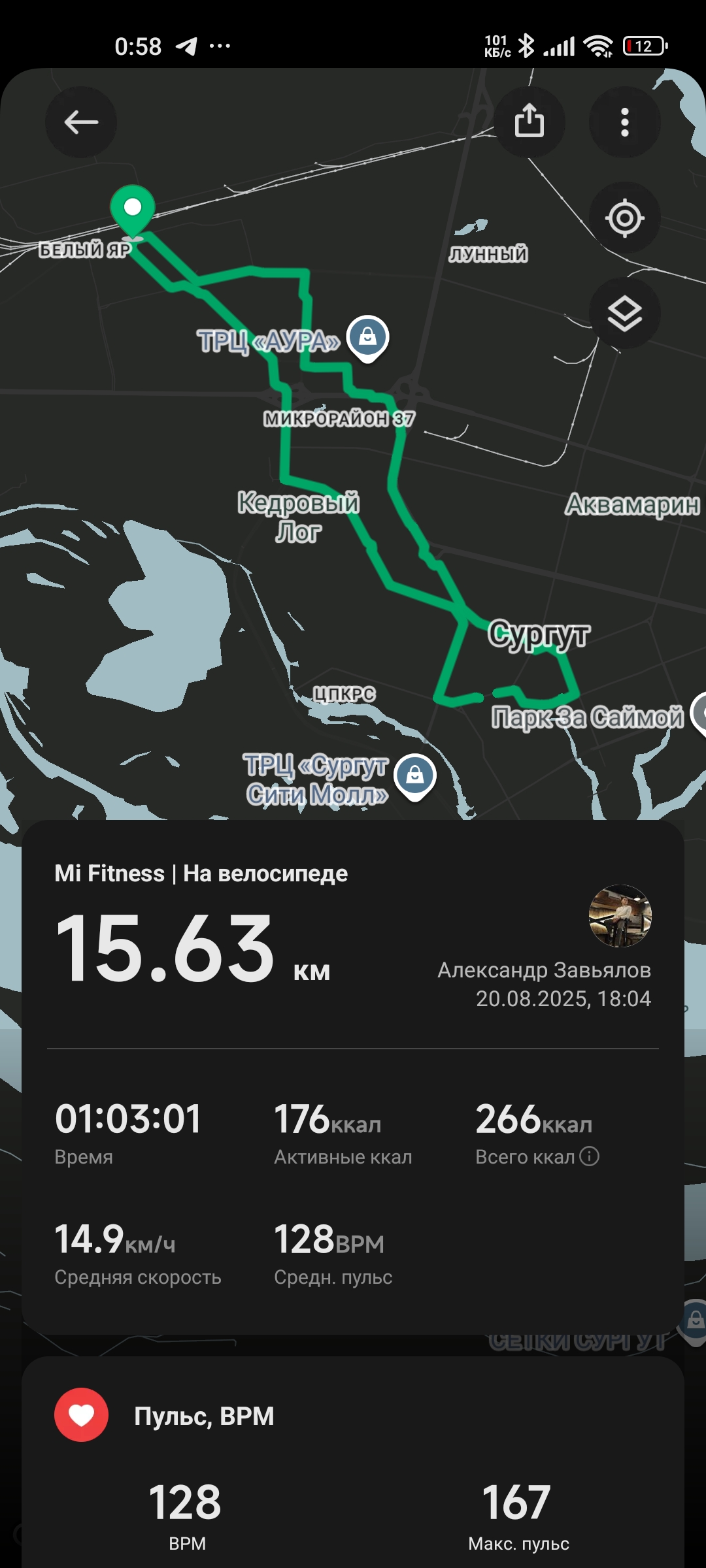The height and width of the screenshot is (1568, 706).
Task: Recenter the map on the route
Action: [625, 218]
